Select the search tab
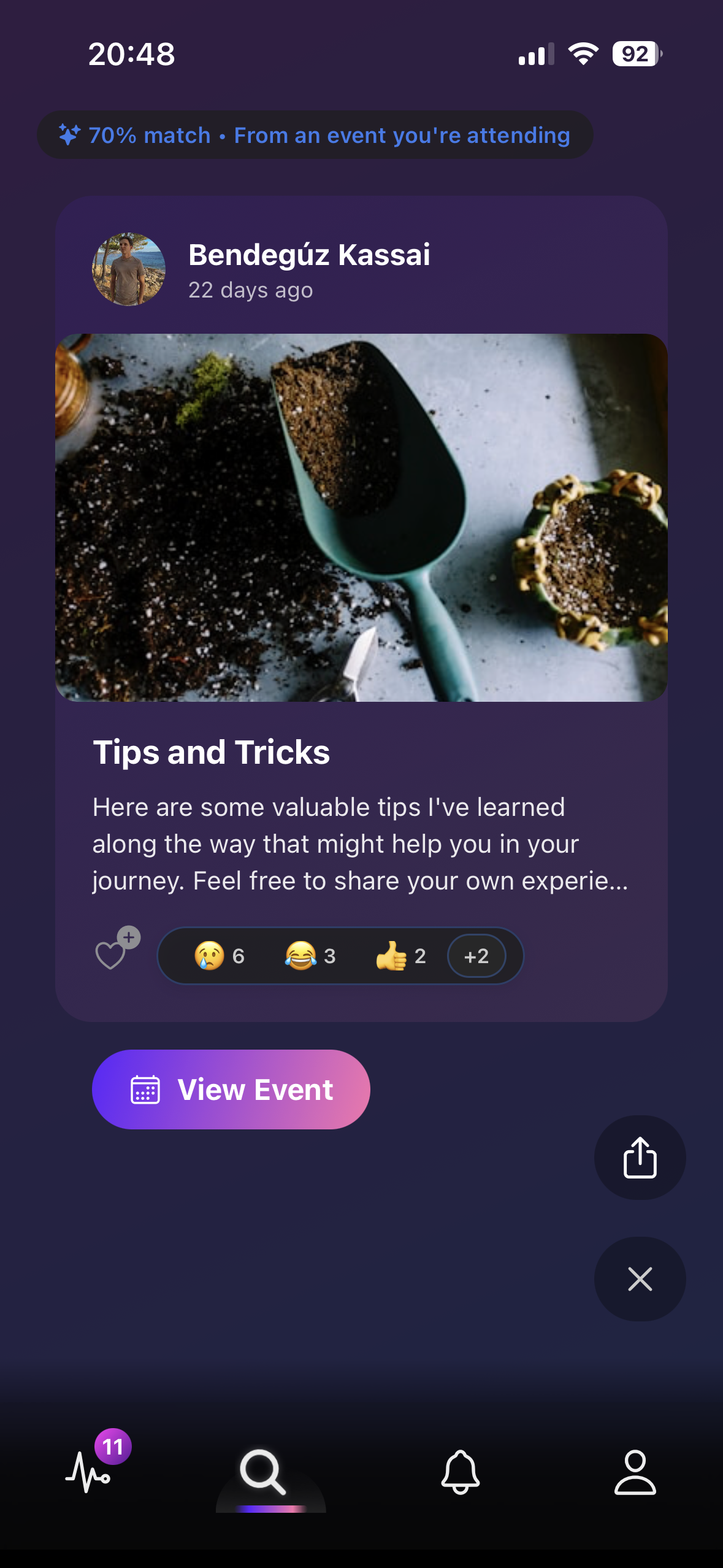The height and width of the screenshot is (1568, 723). coord(263,1471)
